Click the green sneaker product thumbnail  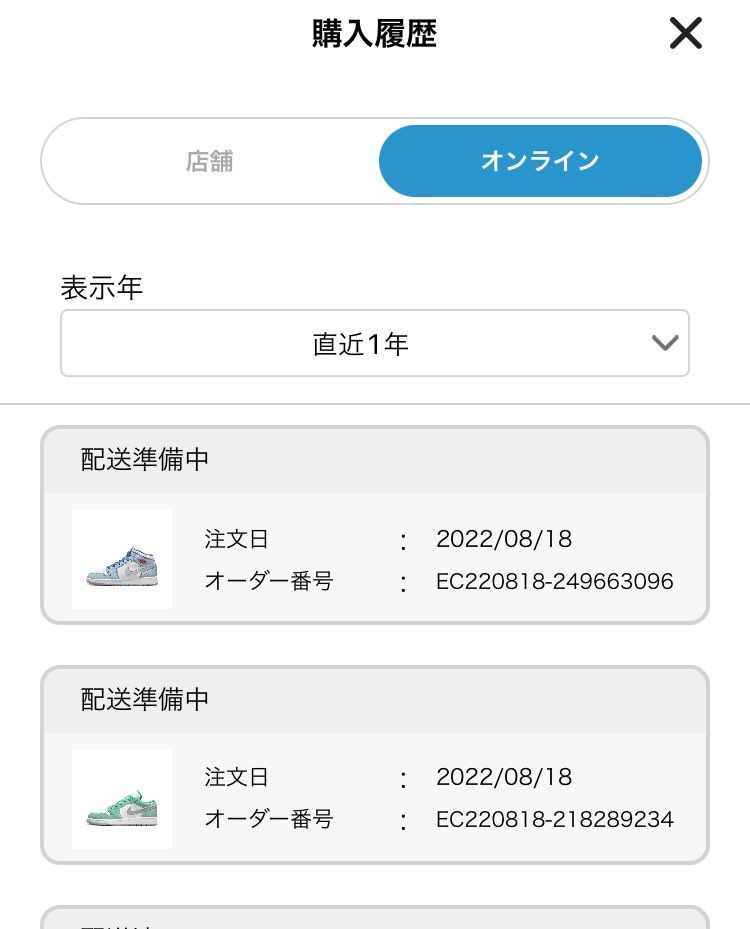[x=121, y=798]
